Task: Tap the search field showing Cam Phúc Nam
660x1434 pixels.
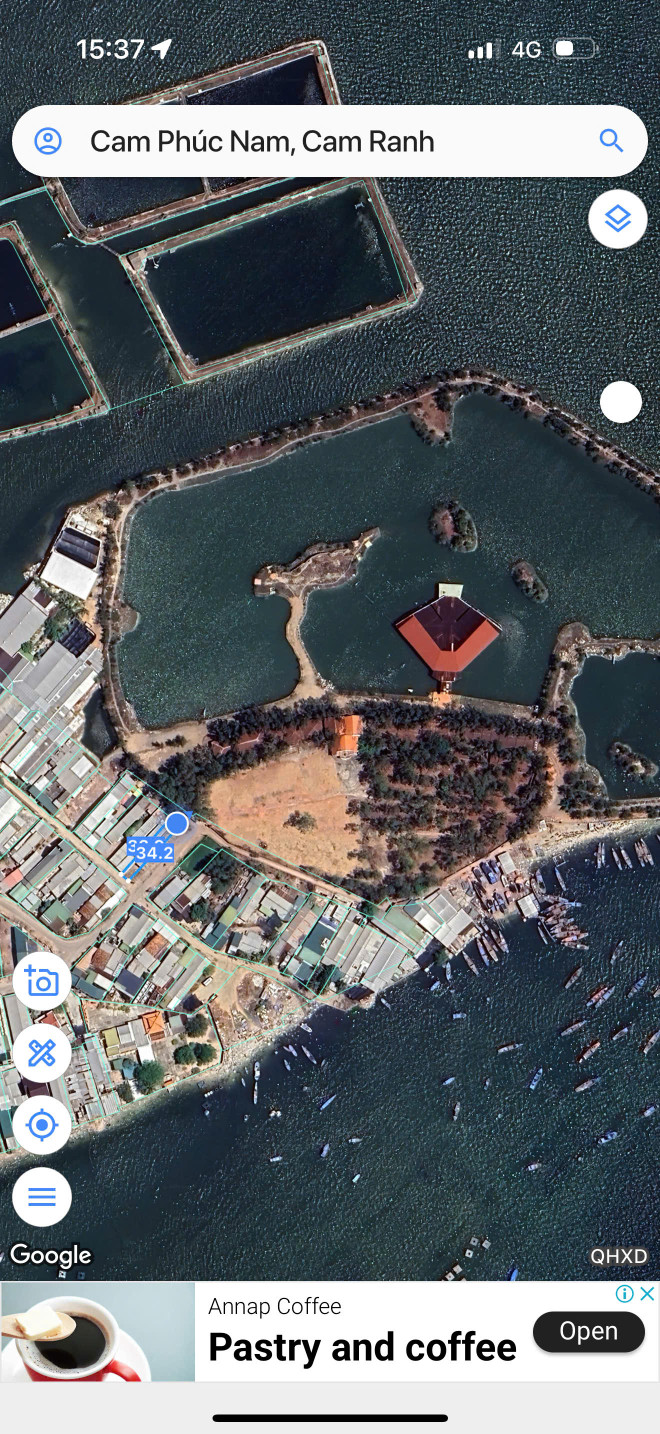Action: [x=300, y=142]
